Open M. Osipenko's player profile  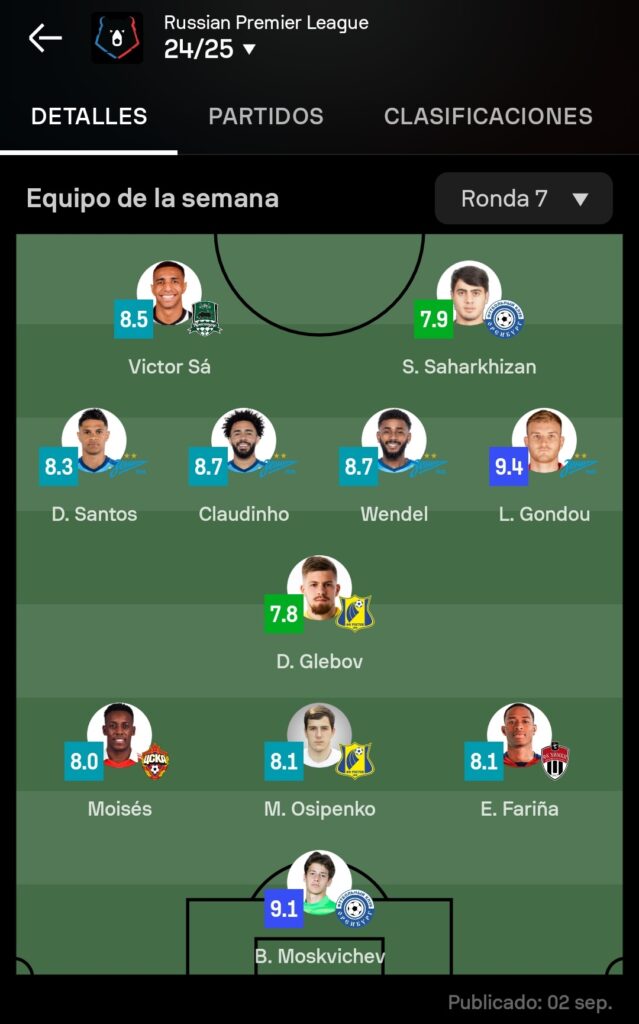coord(319,737)
